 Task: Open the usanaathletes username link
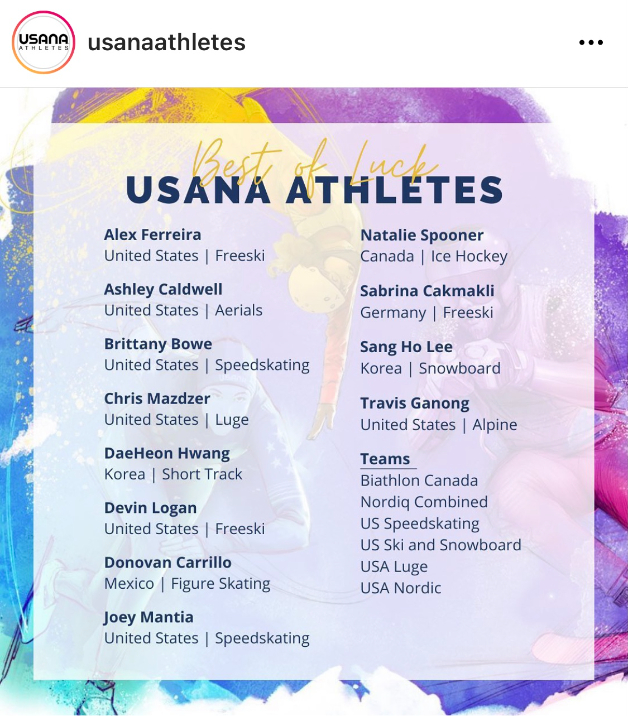pos(167,43)
